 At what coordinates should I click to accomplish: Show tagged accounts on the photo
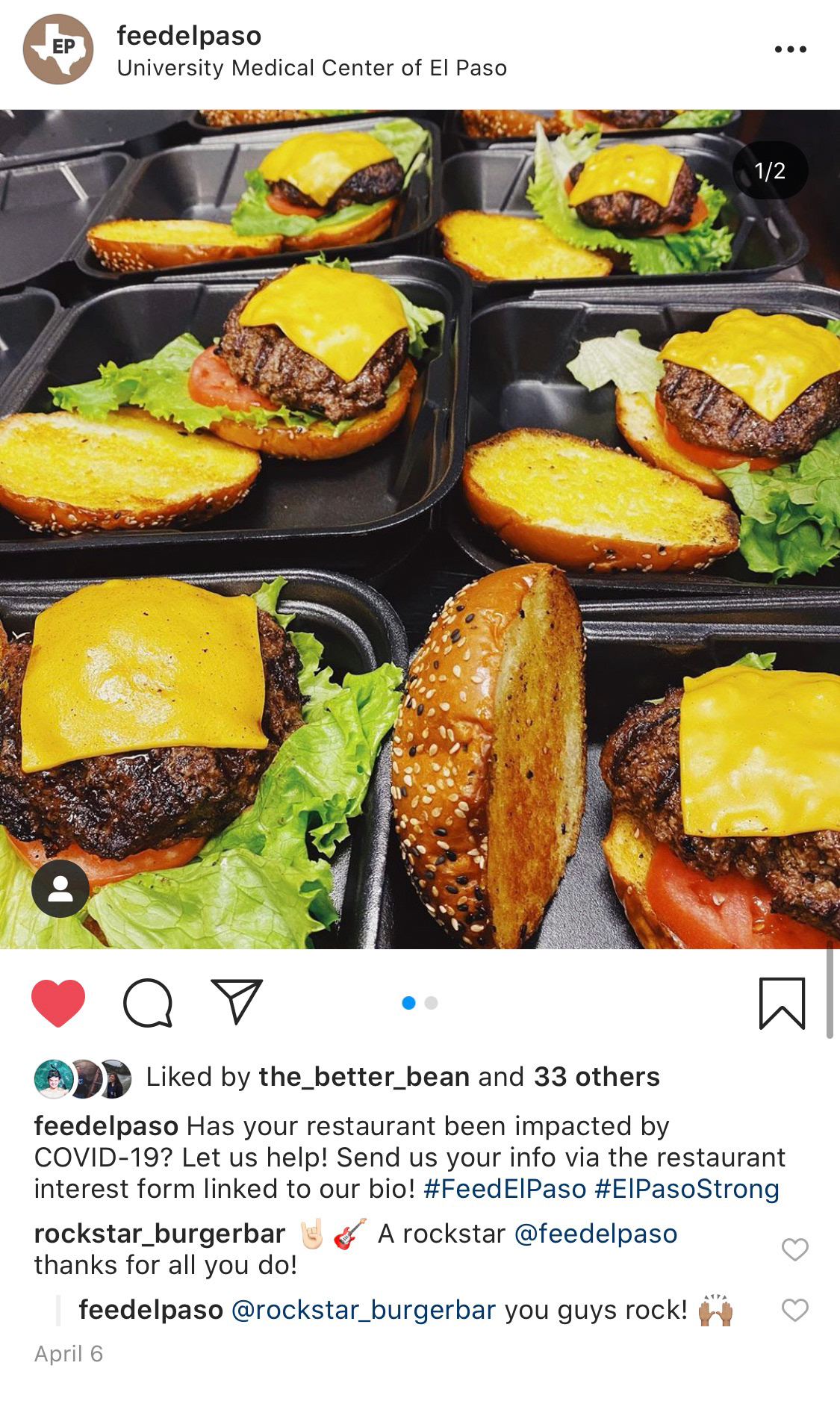click(x=60, y=889)
